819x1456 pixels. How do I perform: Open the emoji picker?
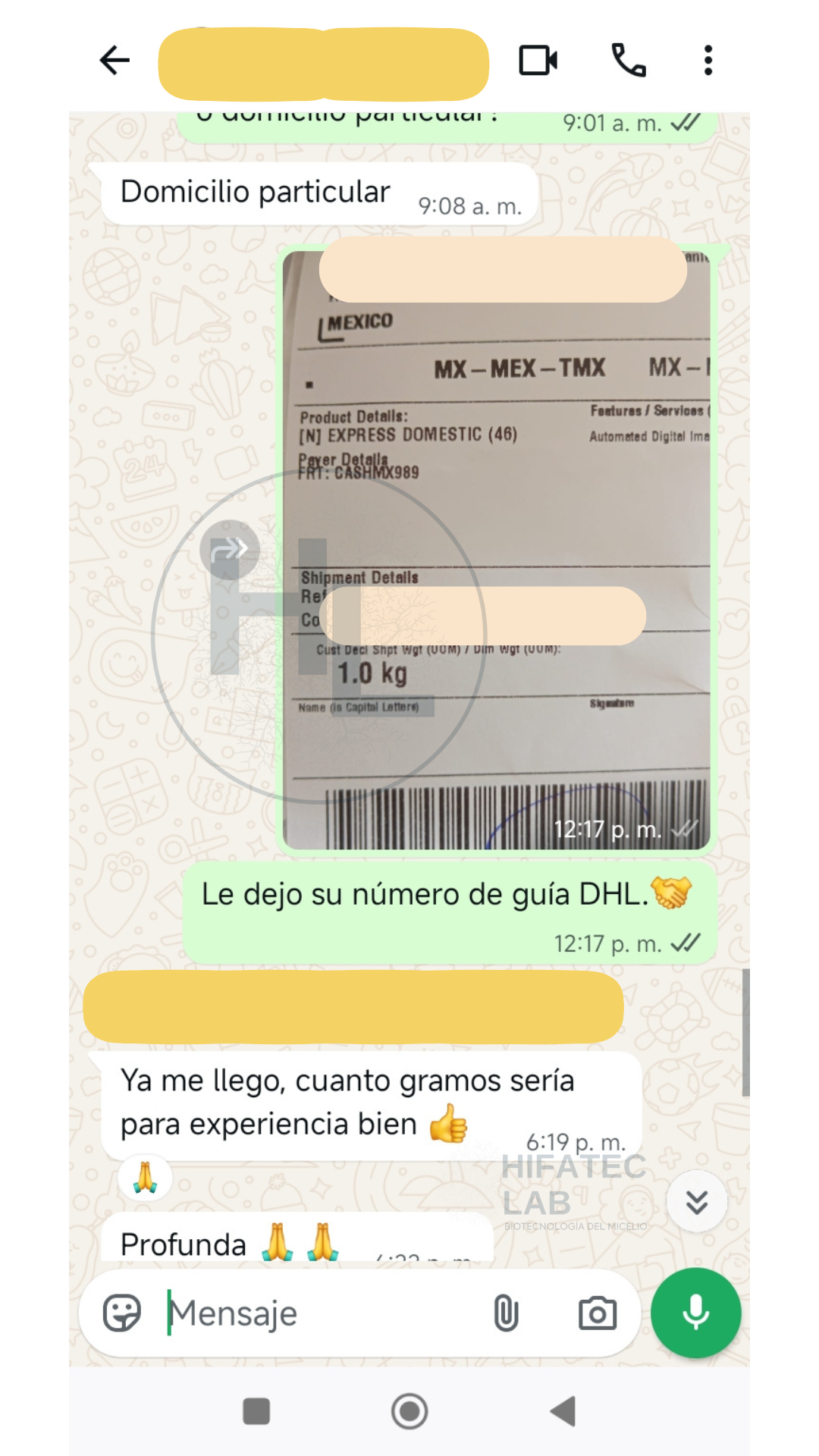pyautogui.click(x=122, y=1313)
